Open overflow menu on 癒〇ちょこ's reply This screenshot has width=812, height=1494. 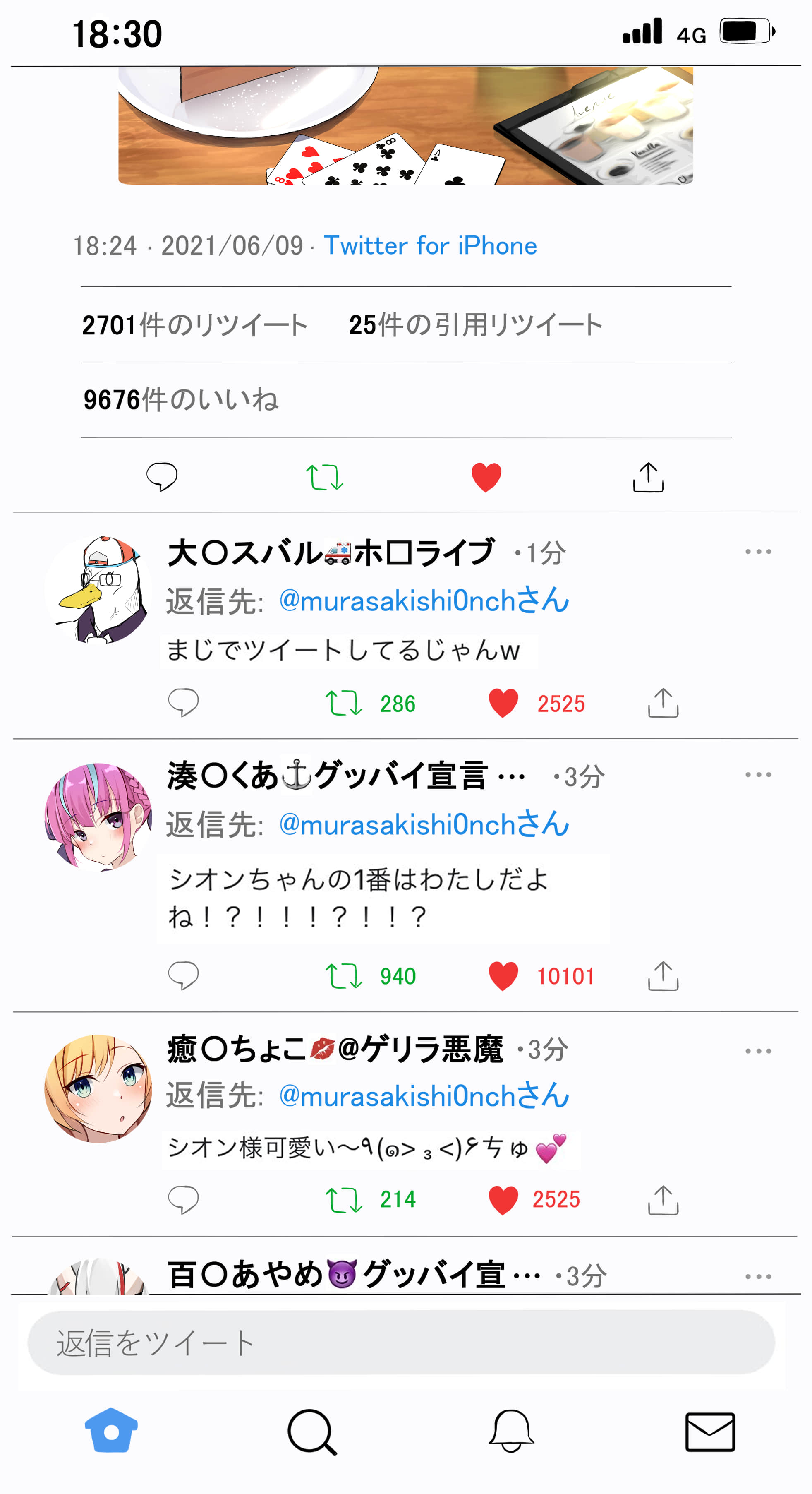click(x=757, y=1050)
